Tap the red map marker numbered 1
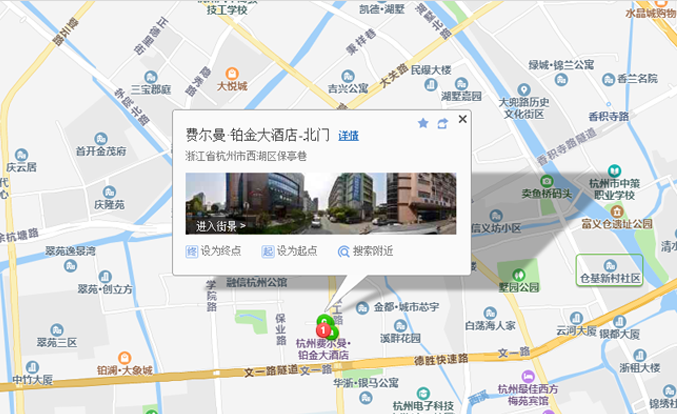Image resolution: width=677 pixels, height=414 pixels. [x=323, y=328]
